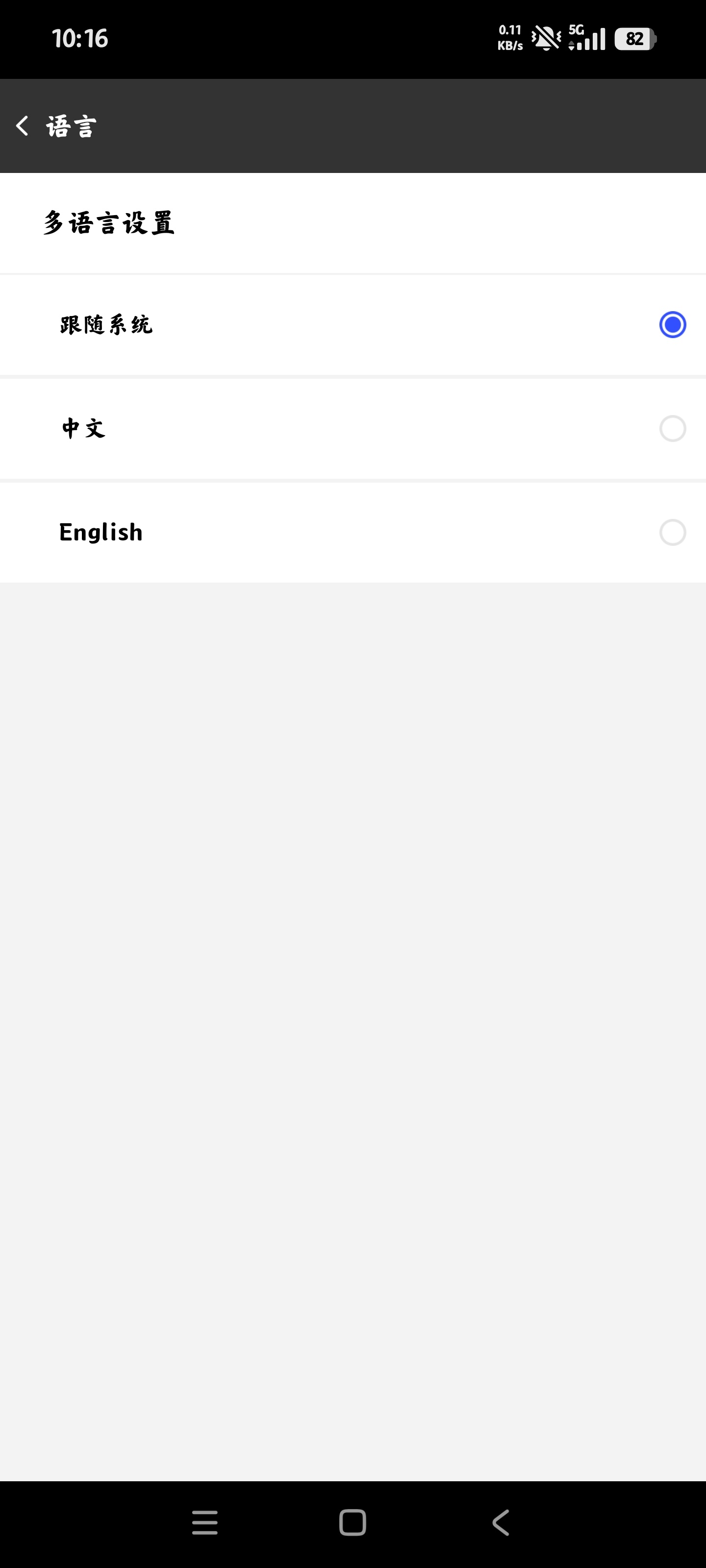Tap the system home button
This screenshot has height=1568, width=706.
(353, 1522)
